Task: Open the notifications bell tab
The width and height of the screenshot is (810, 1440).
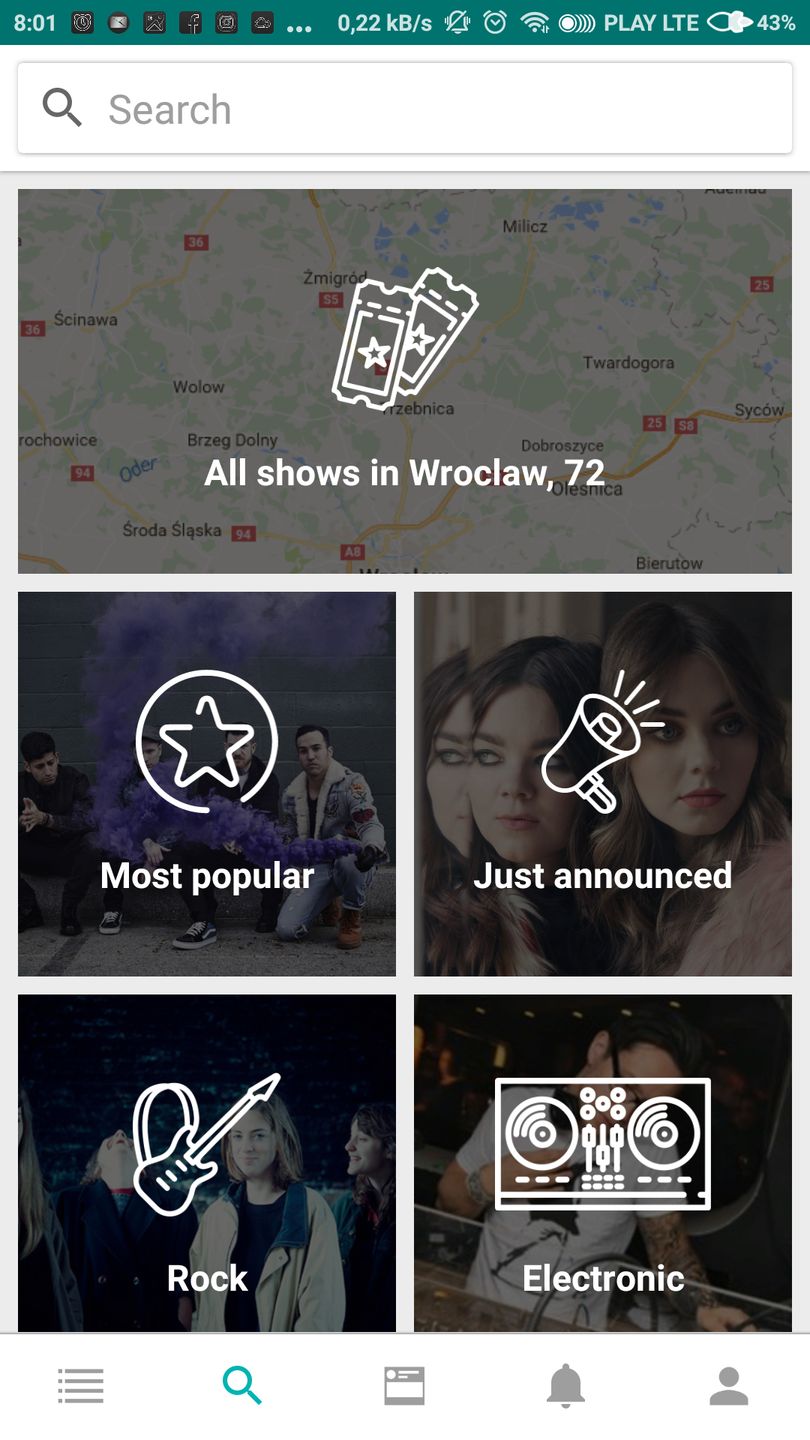Action: pos(566,1386)
